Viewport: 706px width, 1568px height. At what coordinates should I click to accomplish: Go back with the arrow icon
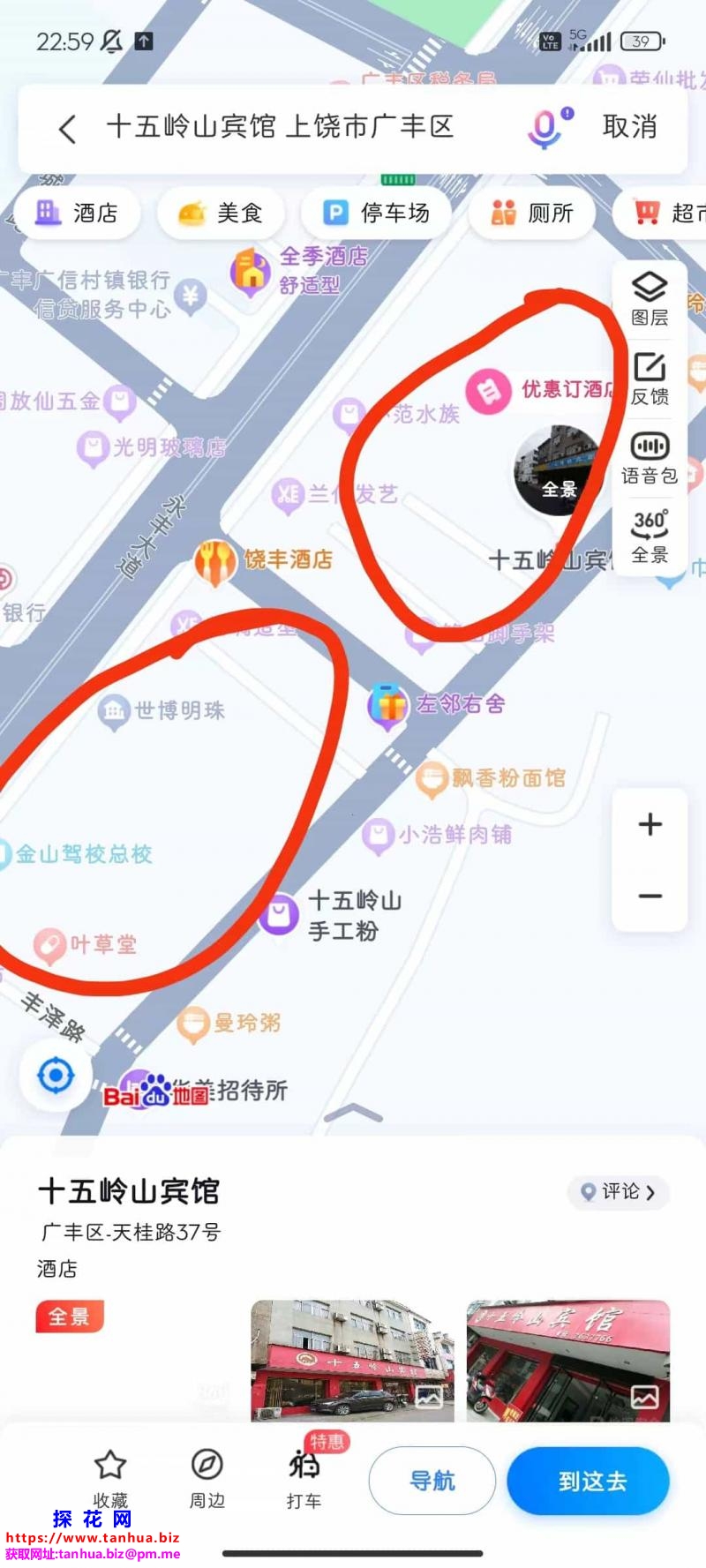(x=67, y=129)
